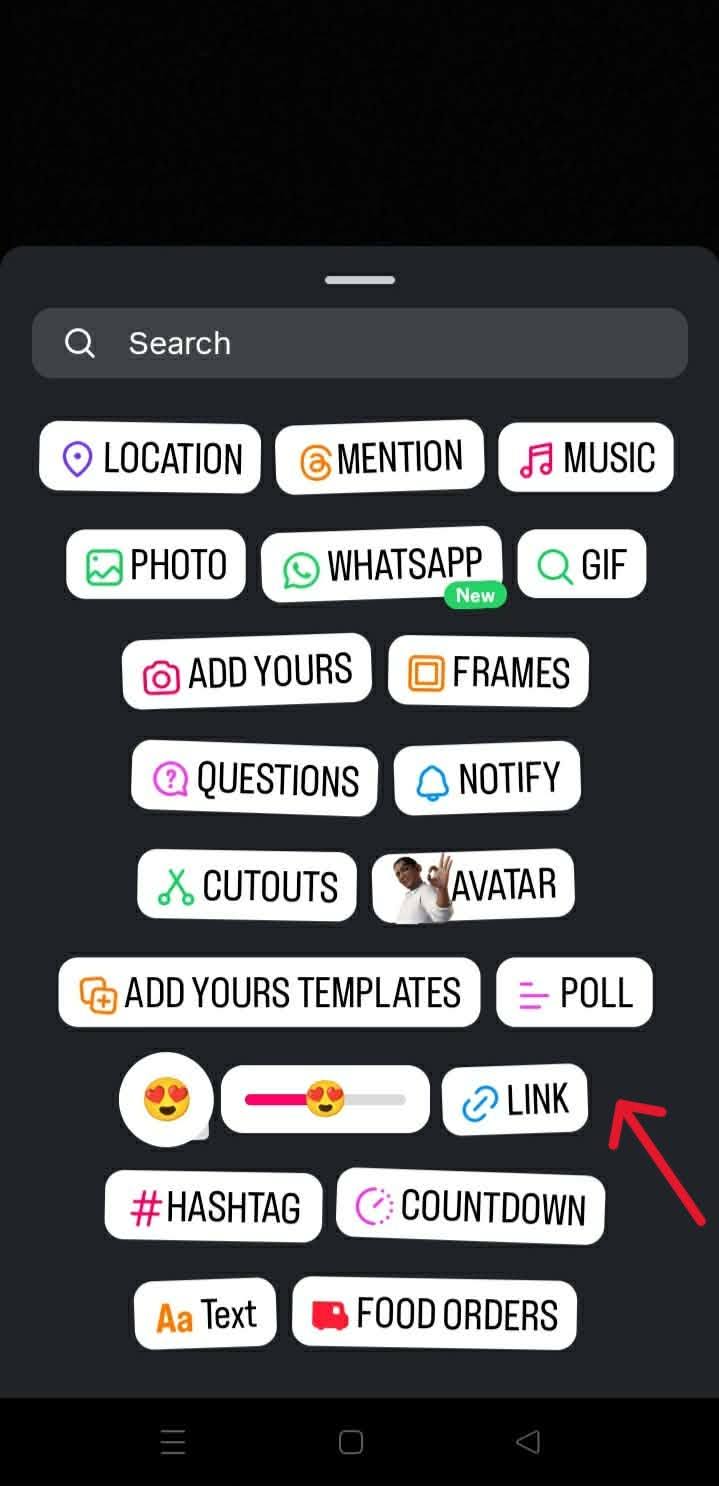This screenshot has width=719, height=1486.
Task: Add a Questions sticker
Action: [x=255, y=779]
